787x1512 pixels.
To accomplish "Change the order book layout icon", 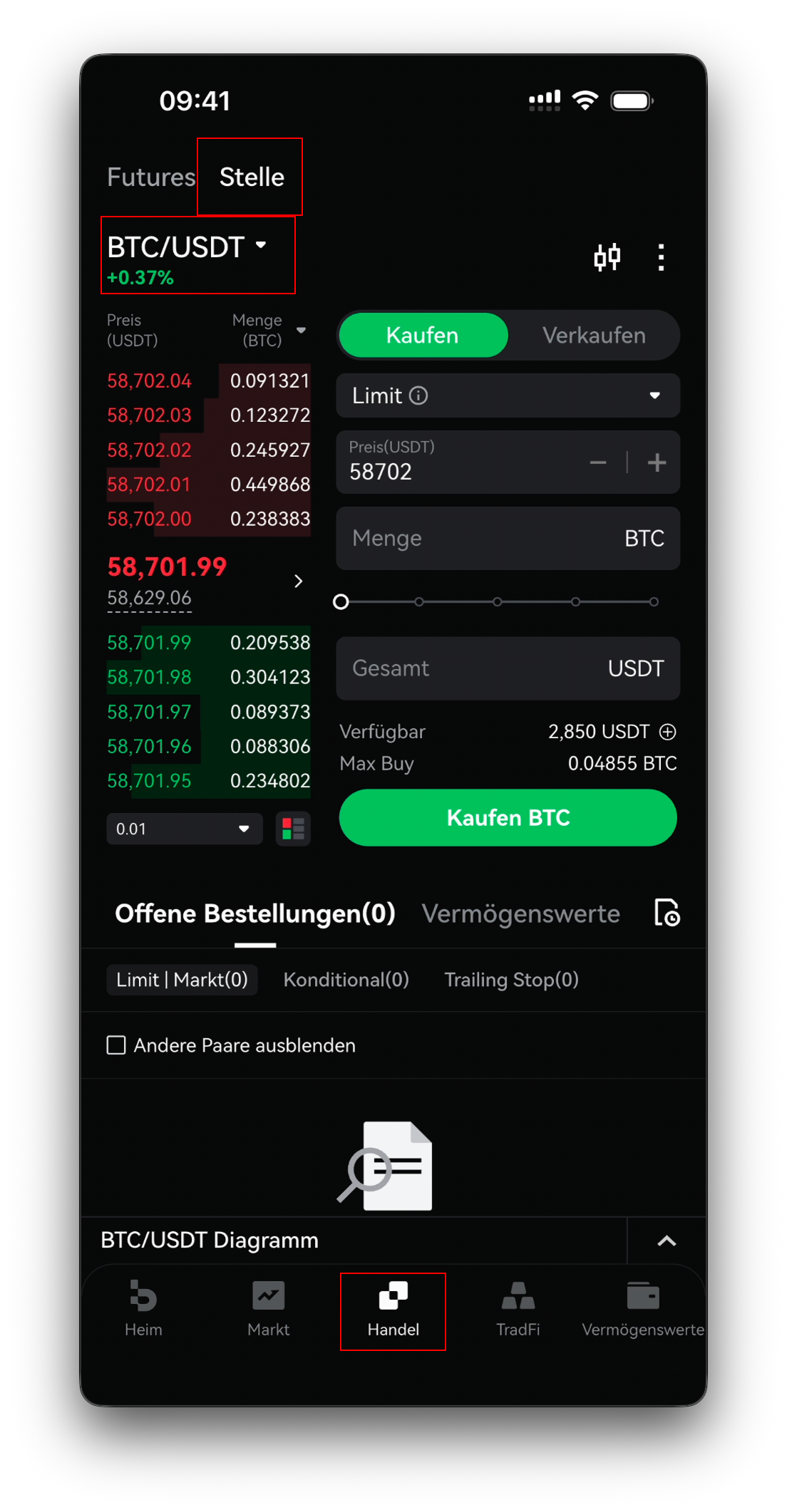I will (293, 829).
